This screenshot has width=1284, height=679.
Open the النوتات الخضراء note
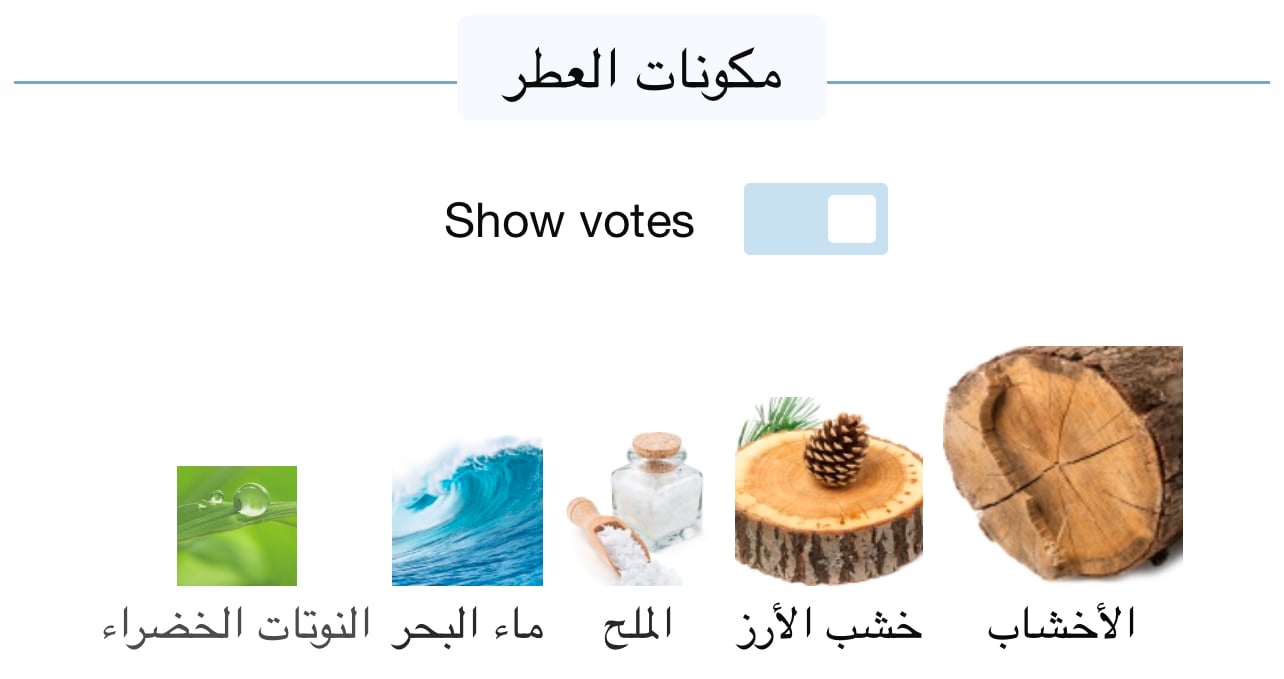click(x=237, y=526)
